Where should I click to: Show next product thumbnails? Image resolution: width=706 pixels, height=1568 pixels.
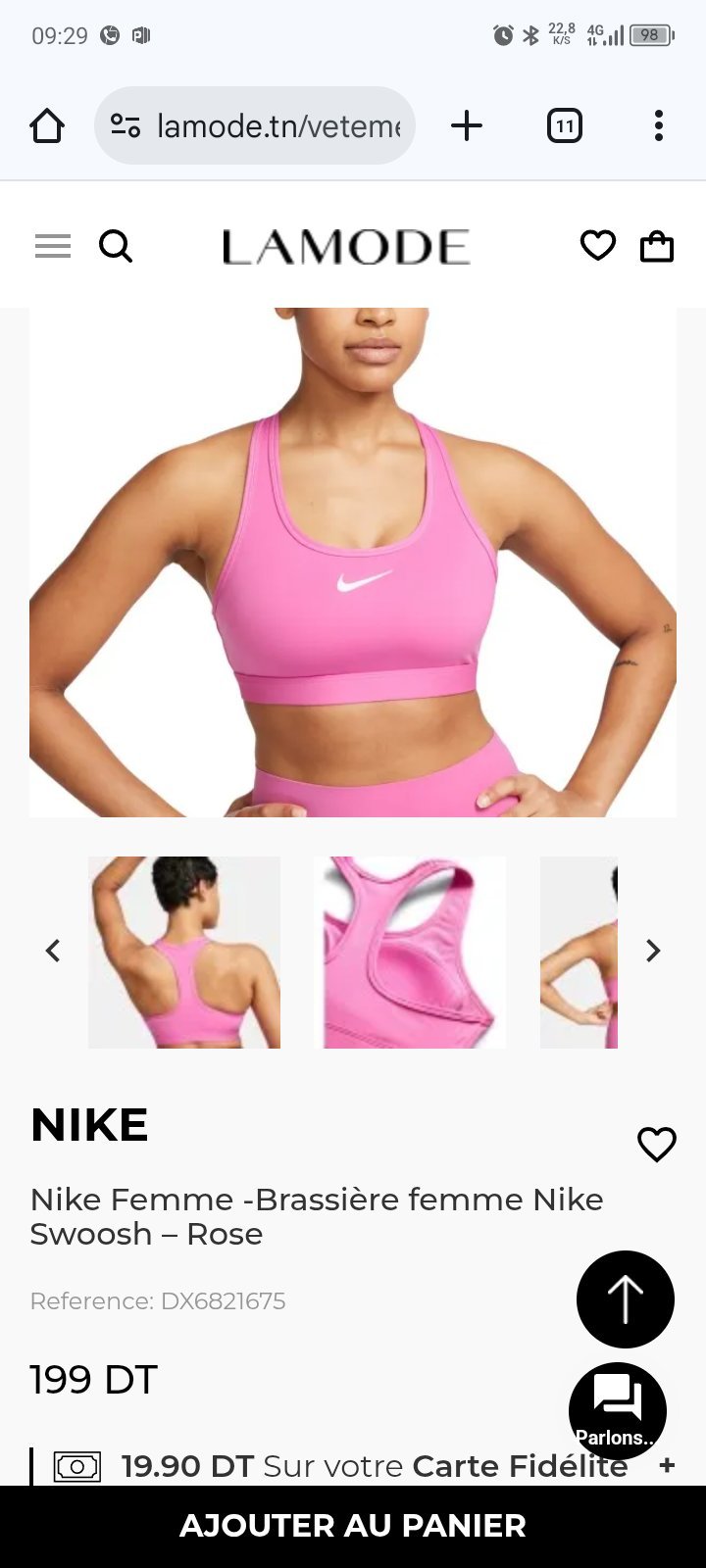tap(653, 951)
